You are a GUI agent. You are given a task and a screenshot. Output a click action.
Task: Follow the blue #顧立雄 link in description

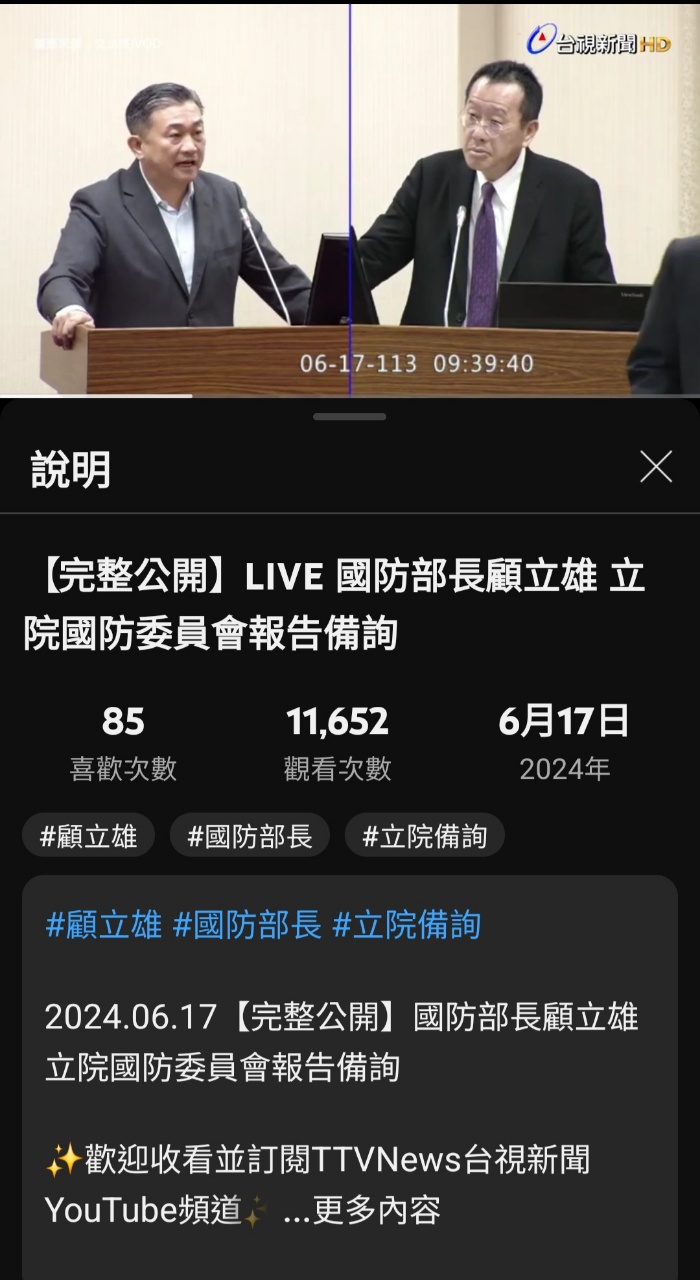pyautogui.click(x=103, y=925)
